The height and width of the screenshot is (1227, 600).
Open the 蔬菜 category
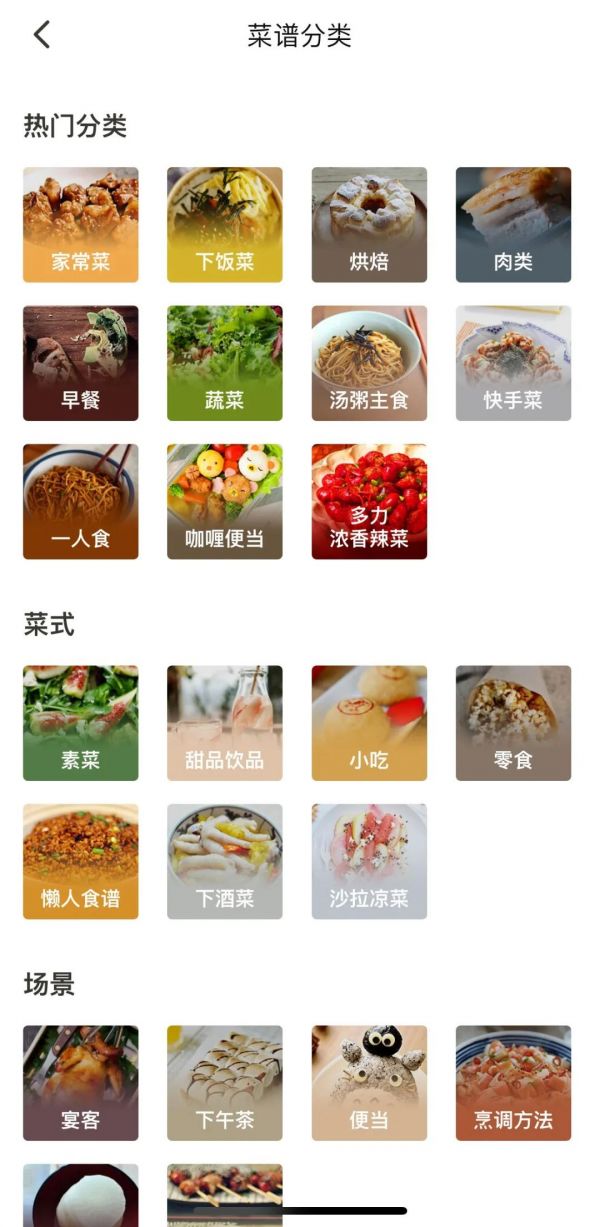pyautogui.click(x=225, y=363)
